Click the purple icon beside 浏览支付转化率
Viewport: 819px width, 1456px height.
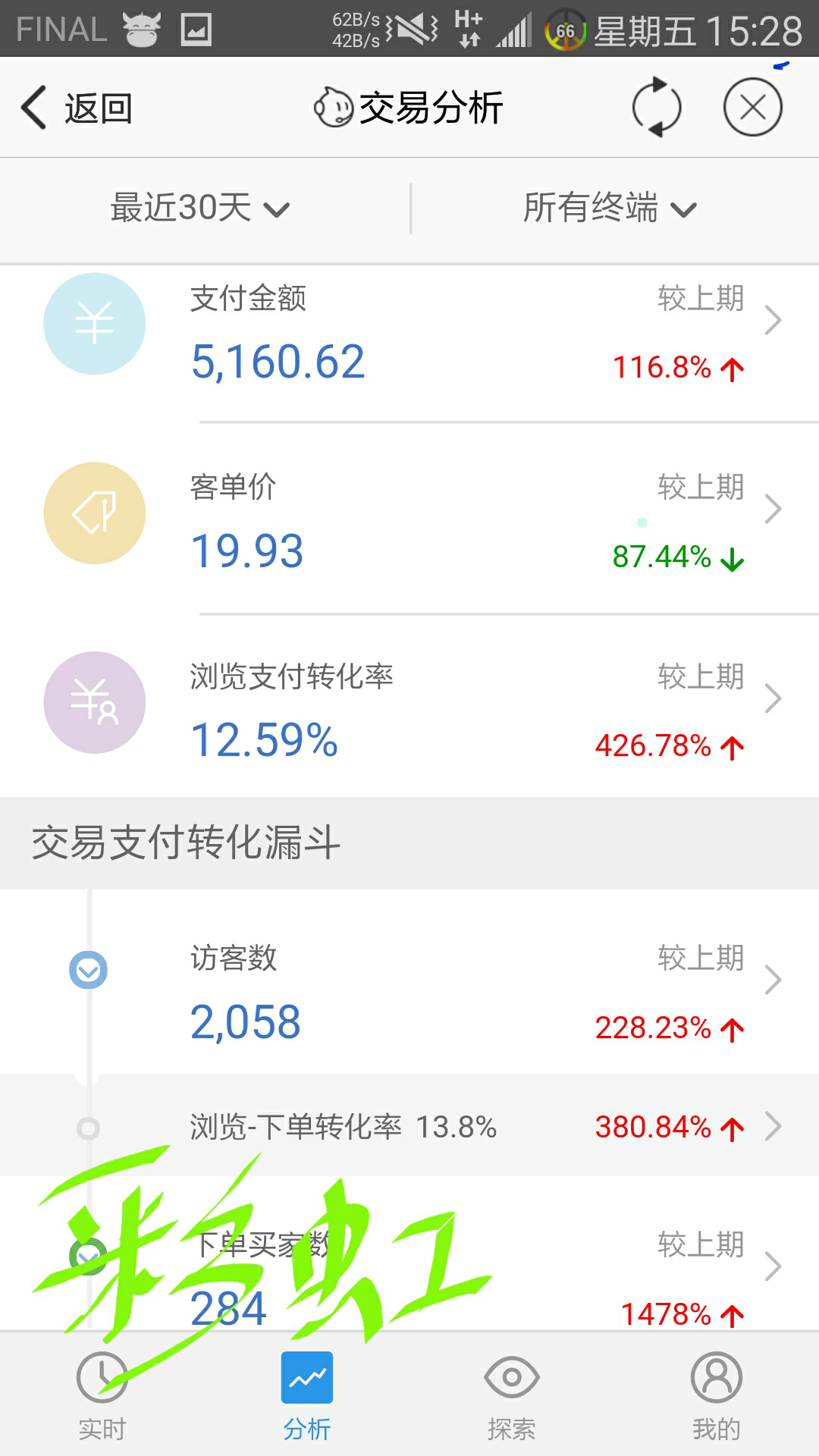pyautogui.click(x=93, y=702)
